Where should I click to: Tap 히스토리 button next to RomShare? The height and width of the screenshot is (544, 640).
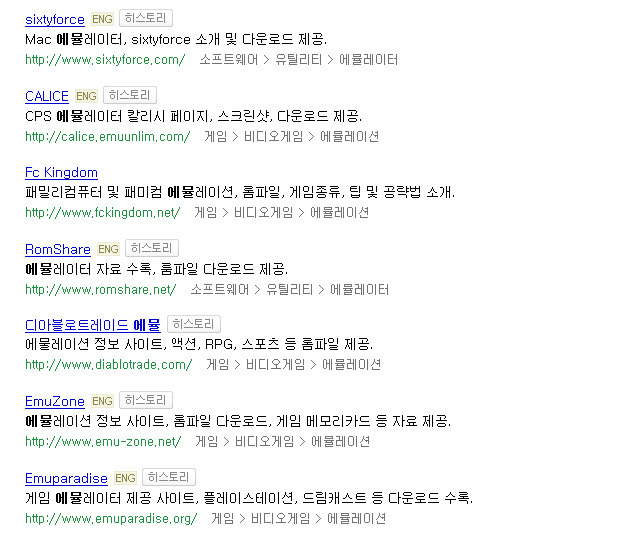tap(152, 248)
